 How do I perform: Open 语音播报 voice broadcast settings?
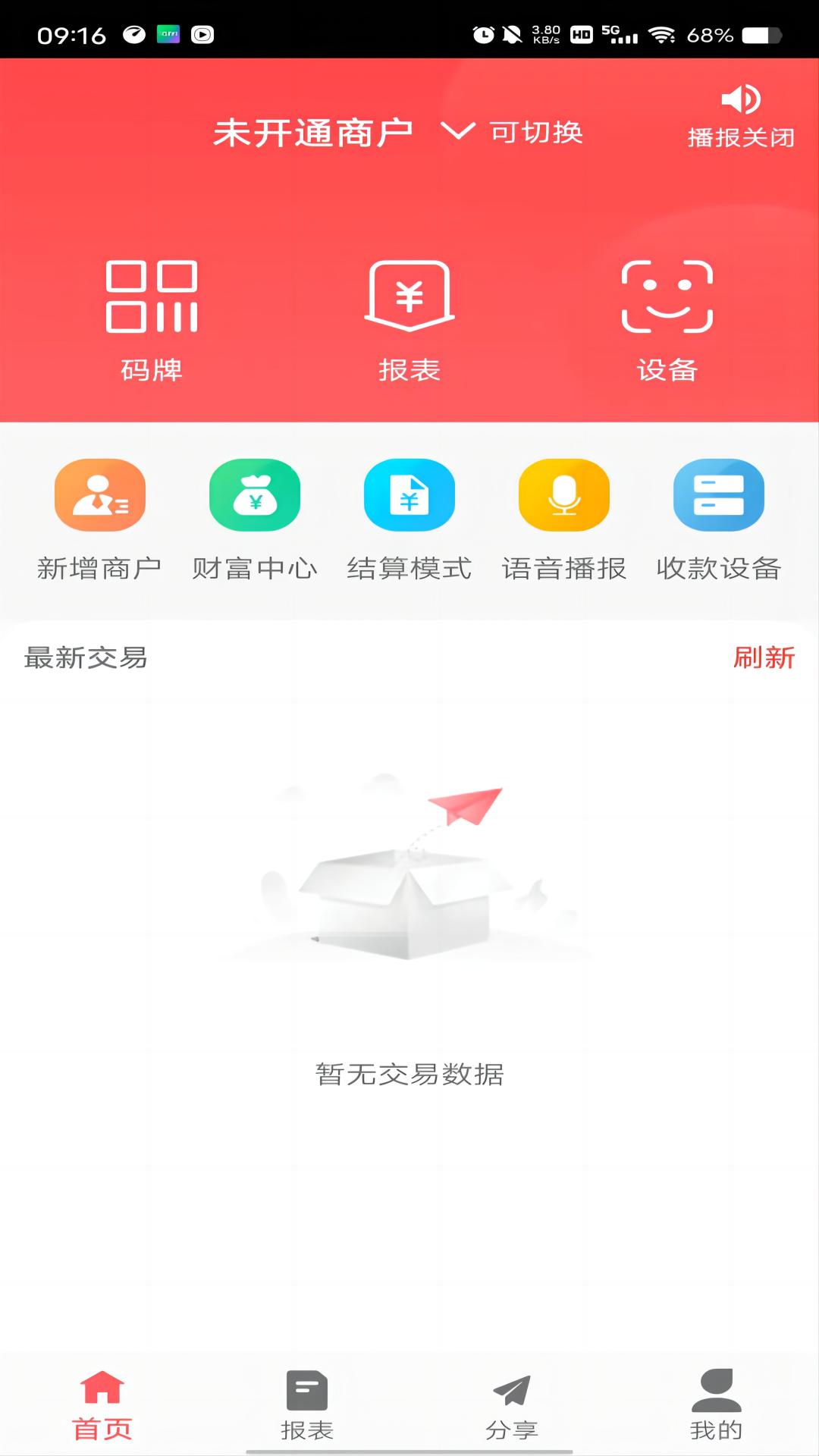(x=564, y=520)
